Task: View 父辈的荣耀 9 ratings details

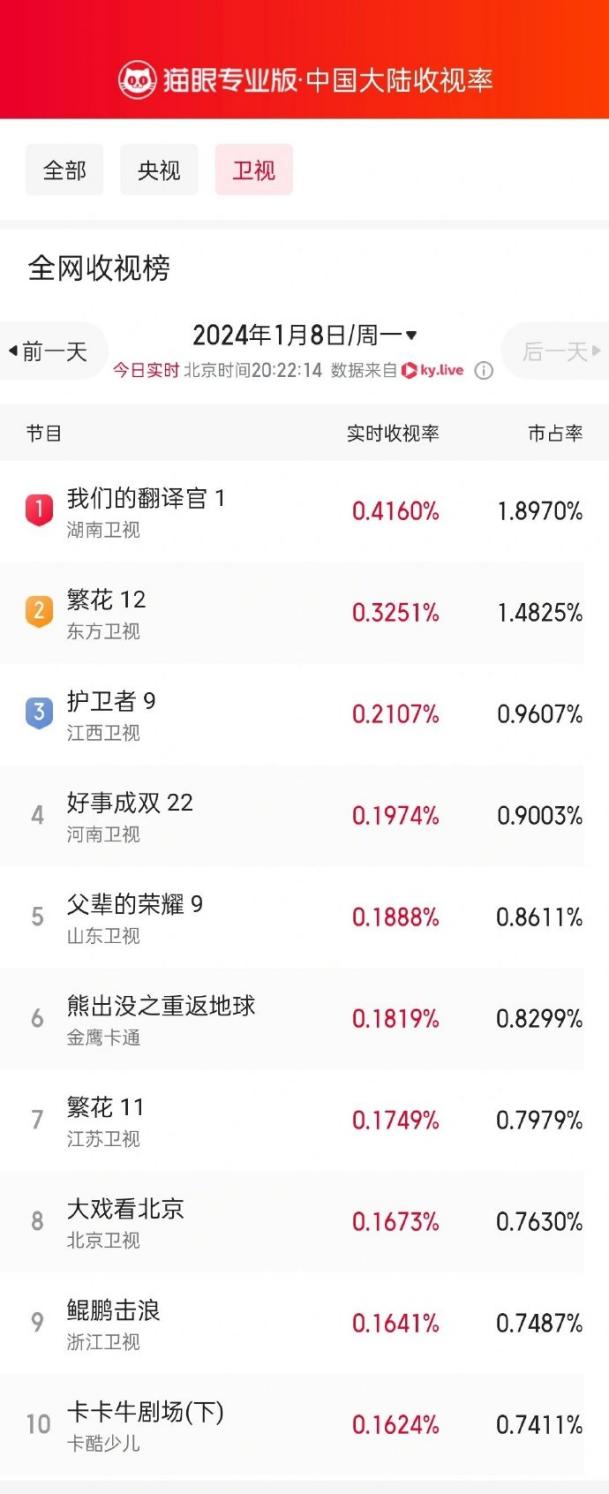Action: tap(135, 918)
